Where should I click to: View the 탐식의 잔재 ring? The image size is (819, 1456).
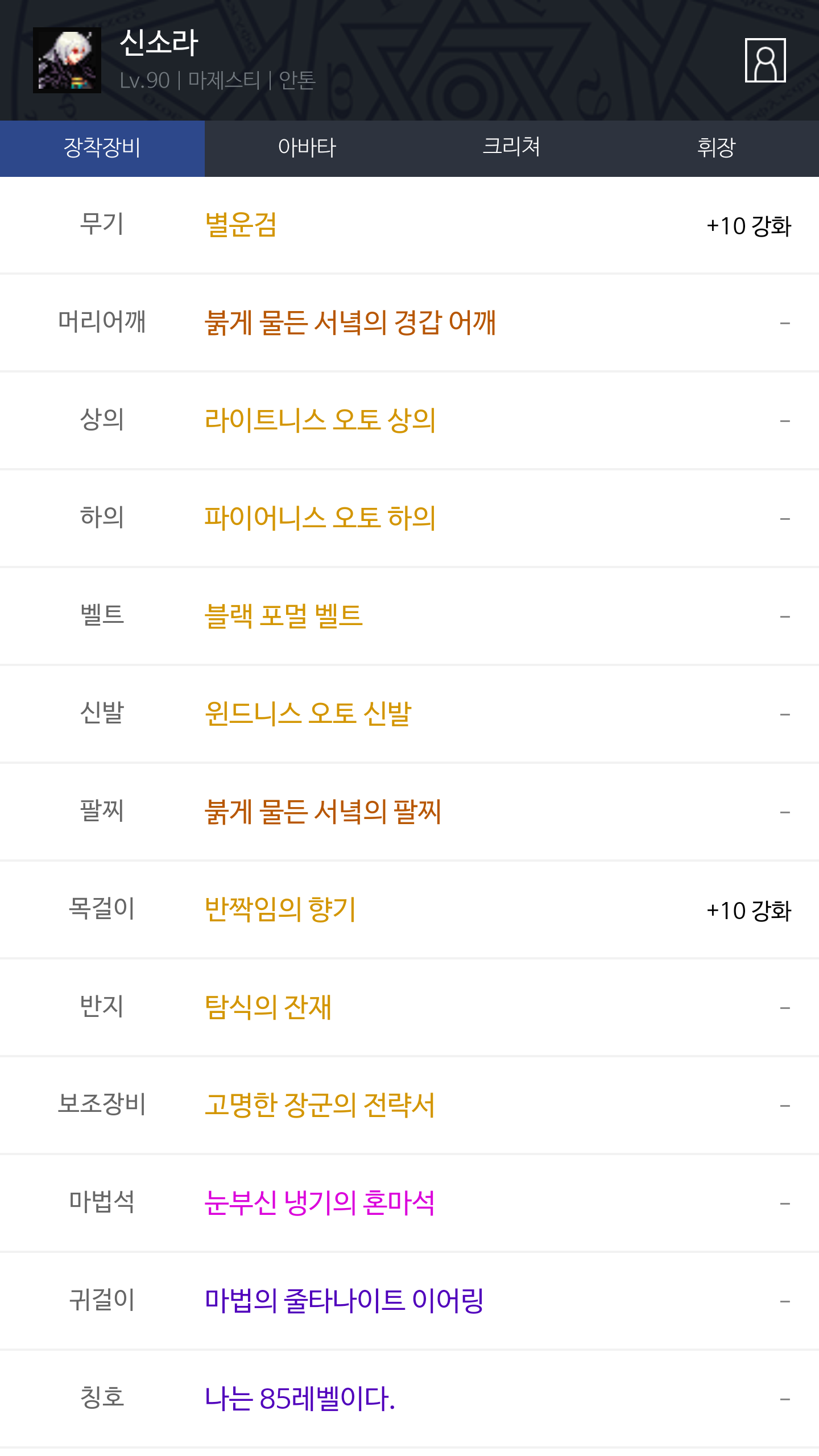click(x=268, y=1008)
